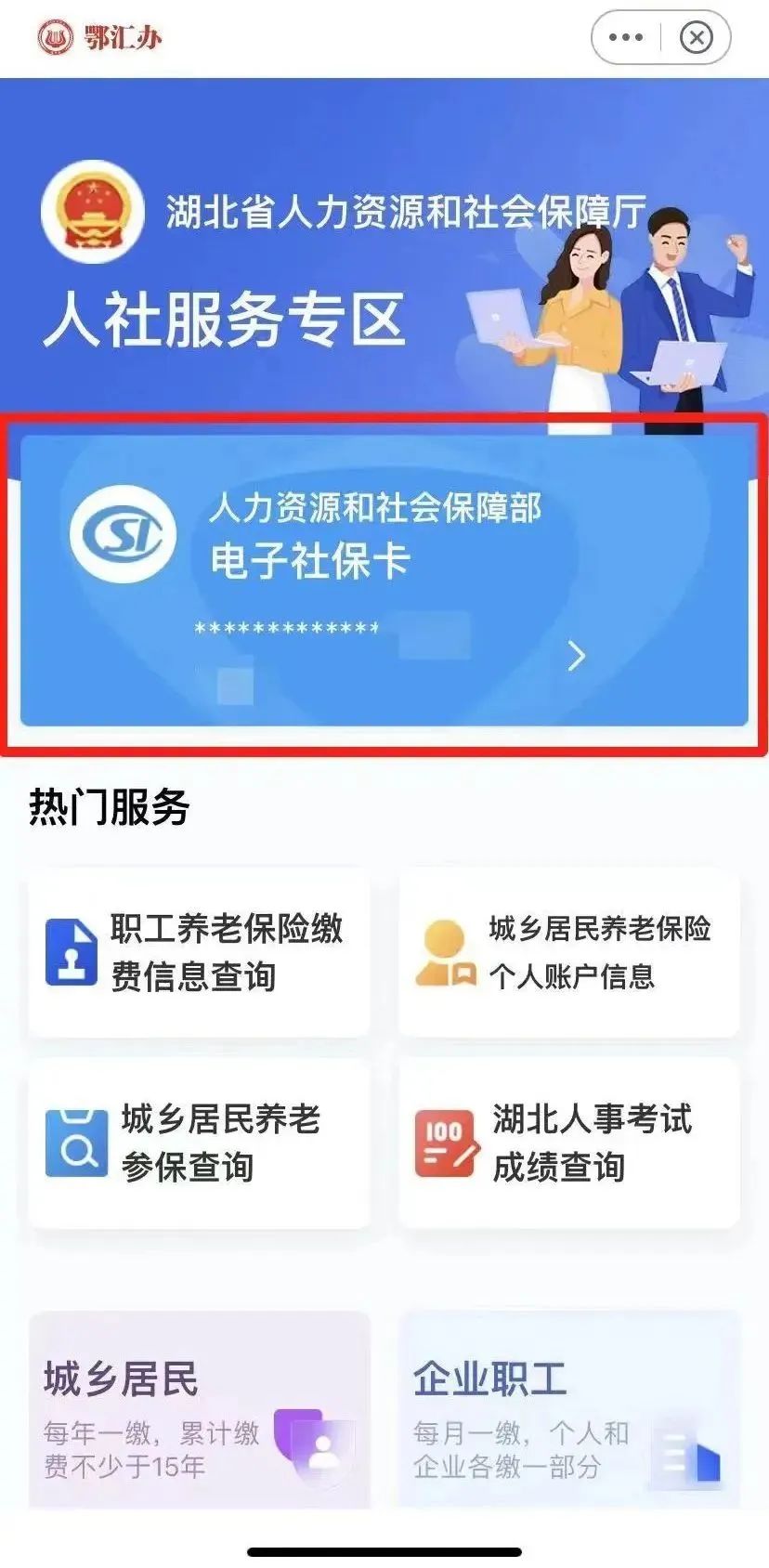This screenshot has width=769, height=1568.
Task: Open the 电子社保卡 card
Action: (384, 581)
